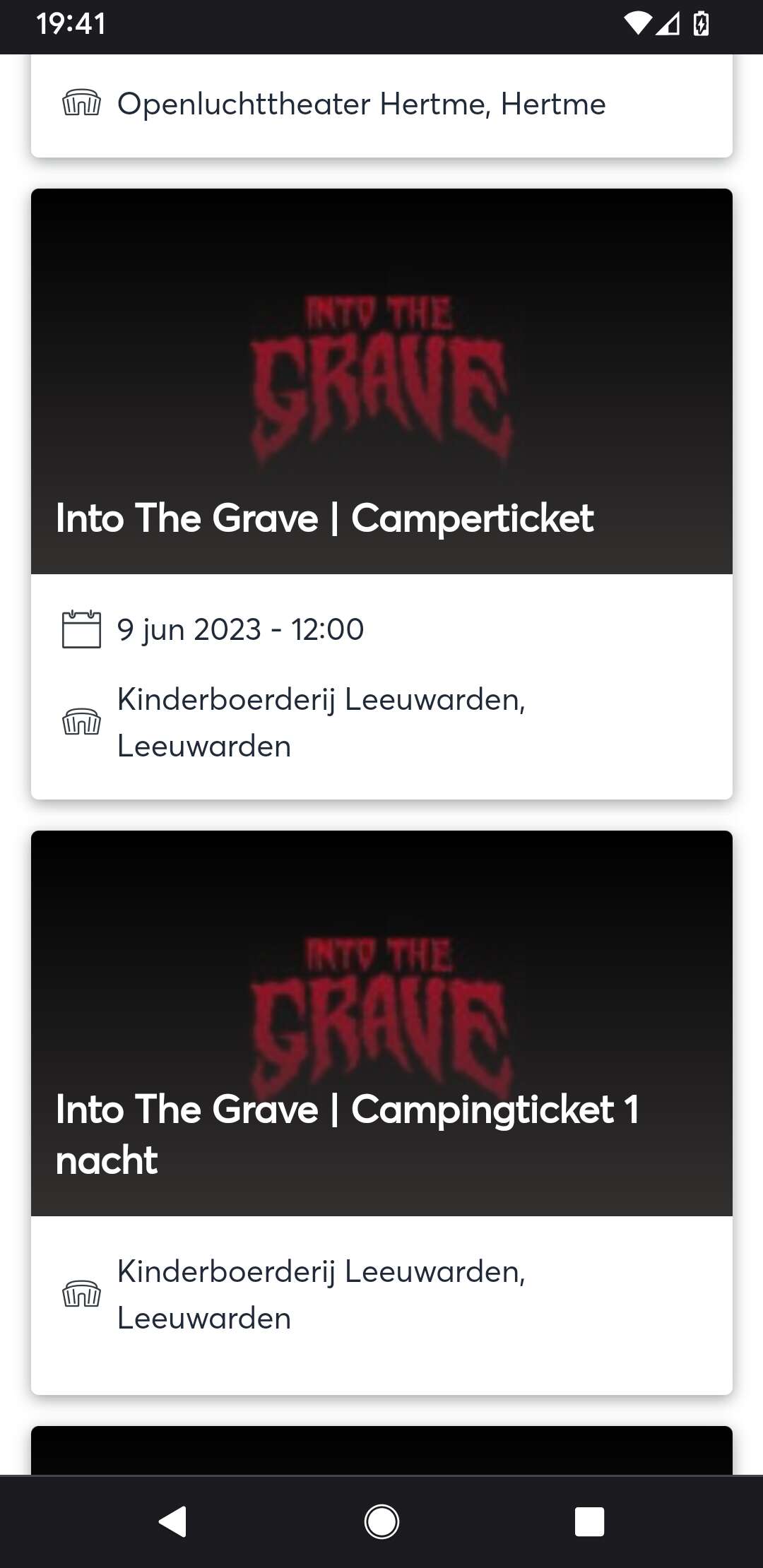763x1568 pixels.
Task: Go to the home screen
Action: 381,1521
